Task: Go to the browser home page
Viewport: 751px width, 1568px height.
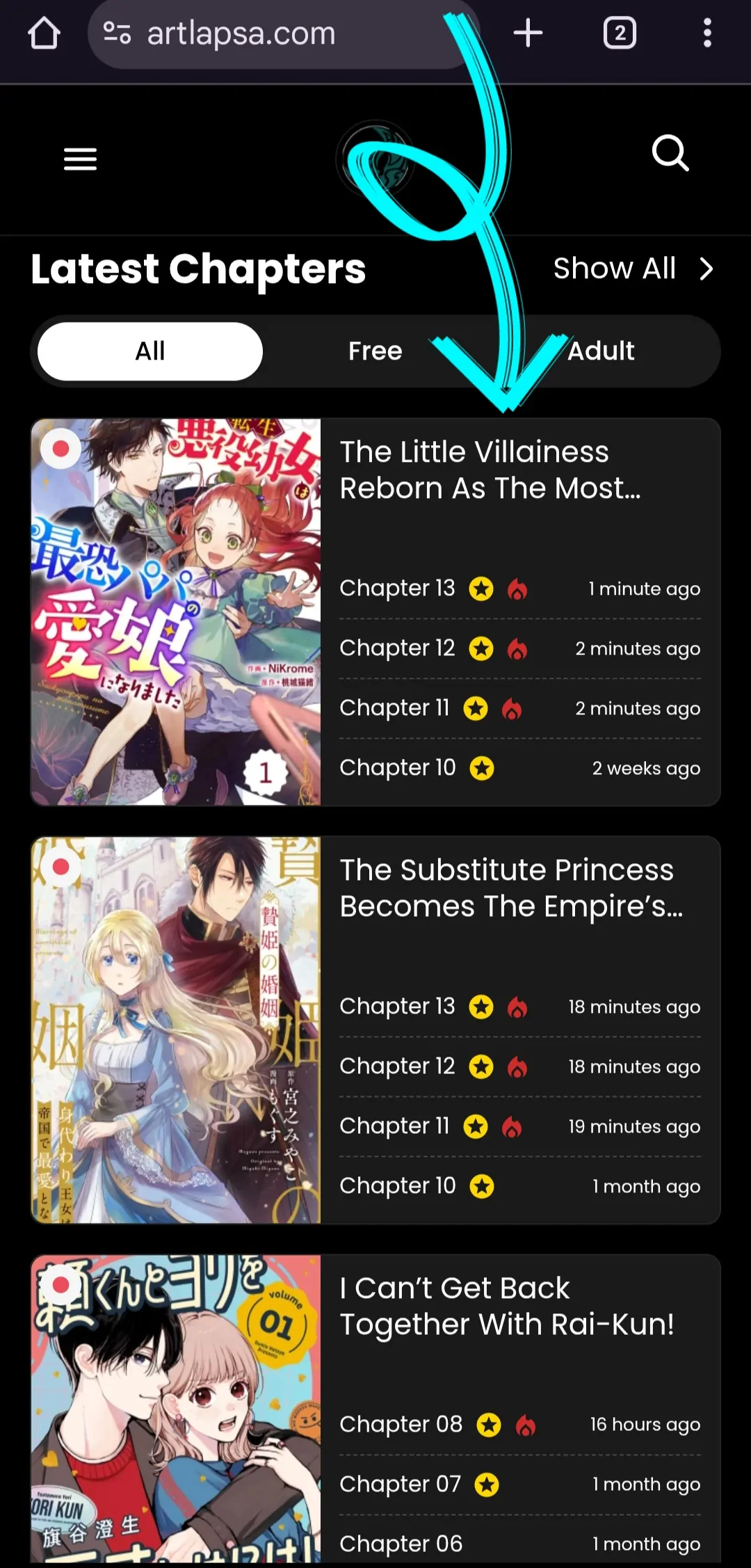Action: pos(44,33)
